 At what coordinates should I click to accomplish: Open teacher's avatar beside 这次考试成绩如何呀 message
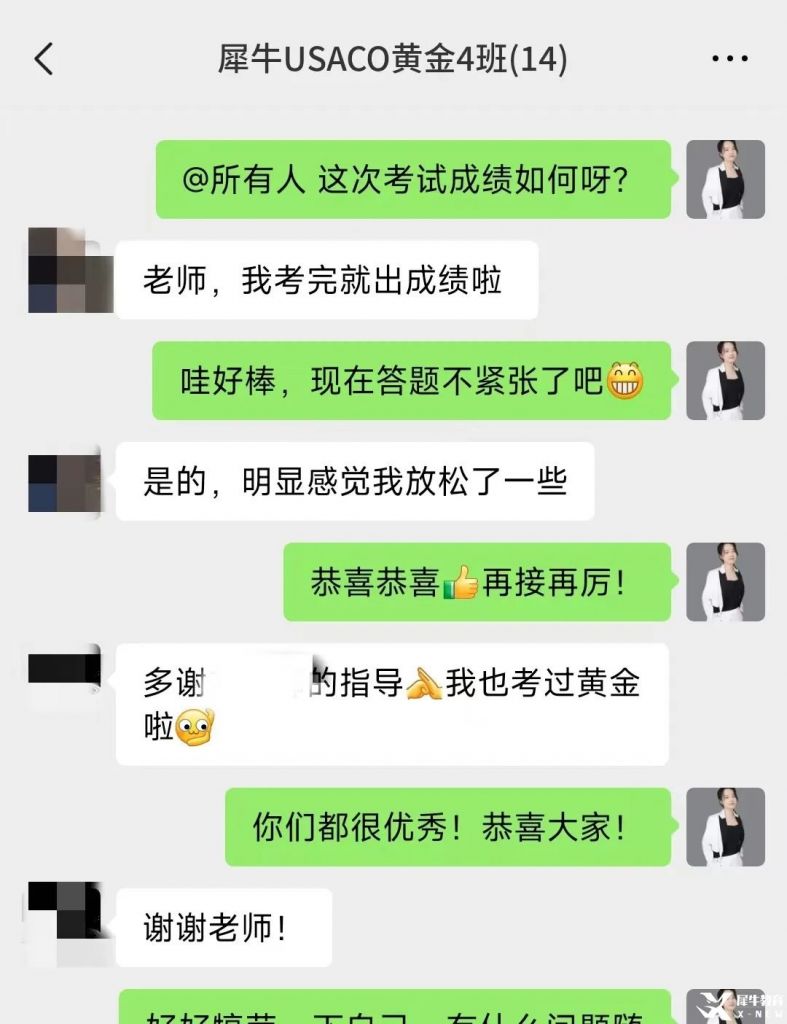pyautogui.click(x=725, y=179)
